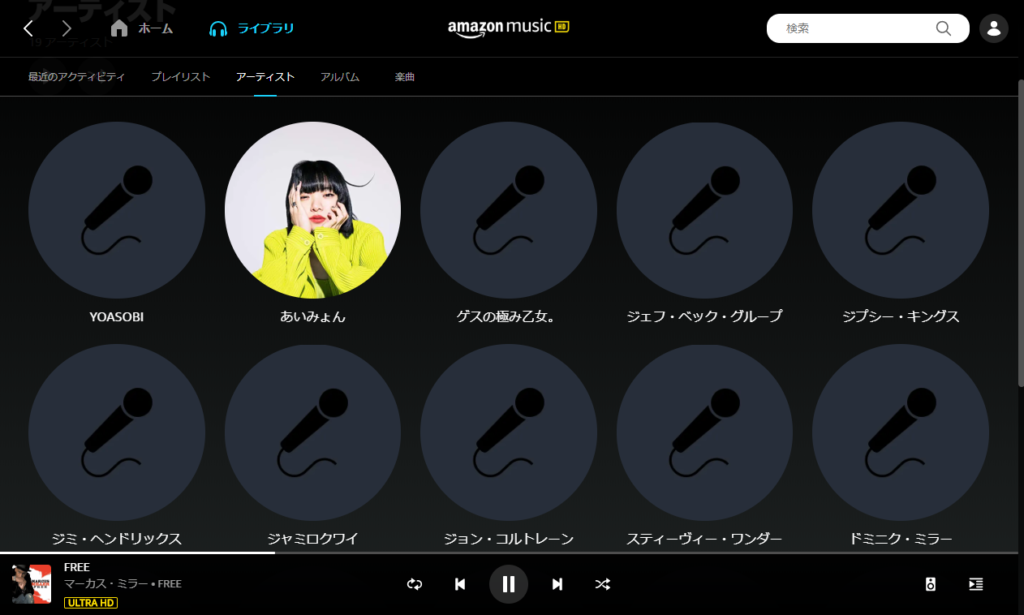The height and width of the screenshot is (615, 1024).
Task: Open artist あいみょん
Action: tap(312, 210)
